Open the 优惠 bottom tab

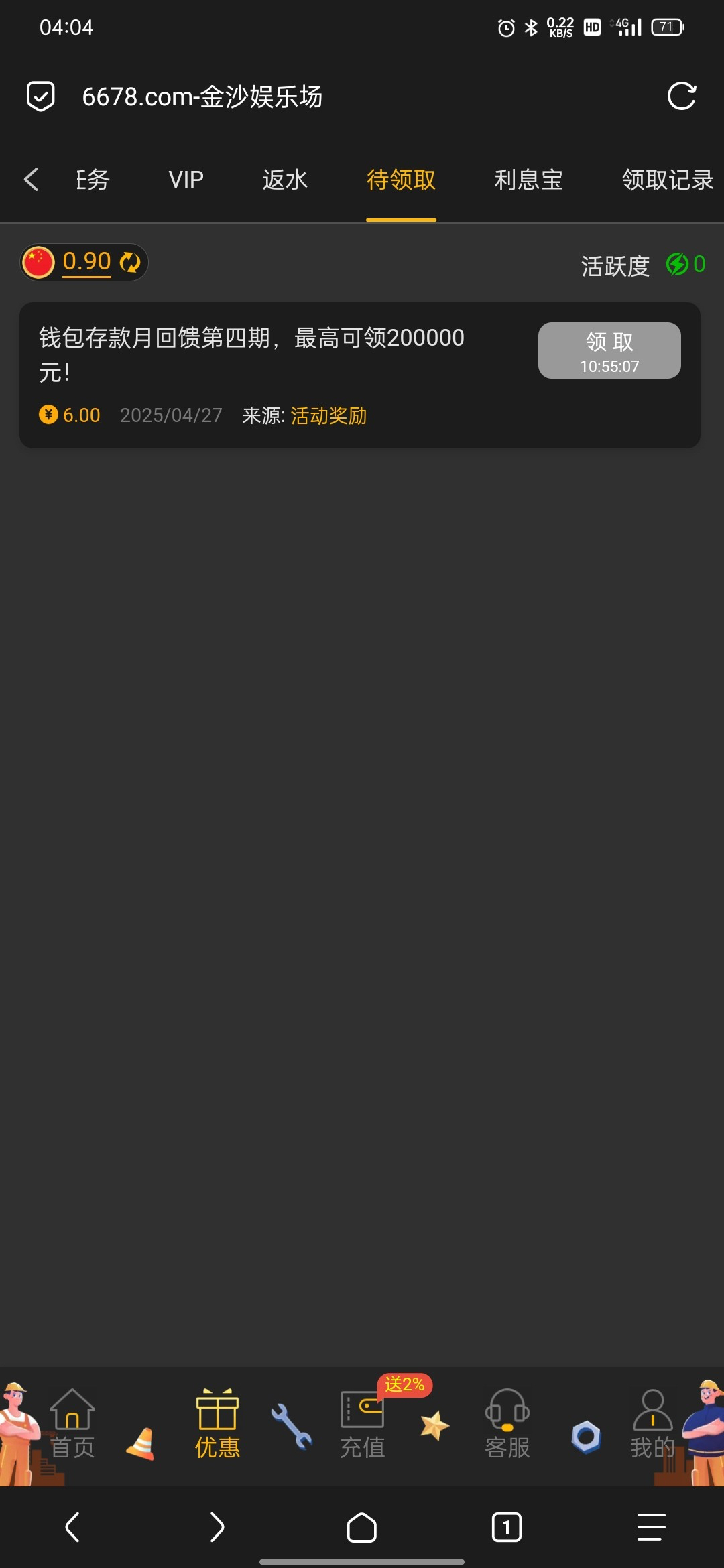[217, 1424]
